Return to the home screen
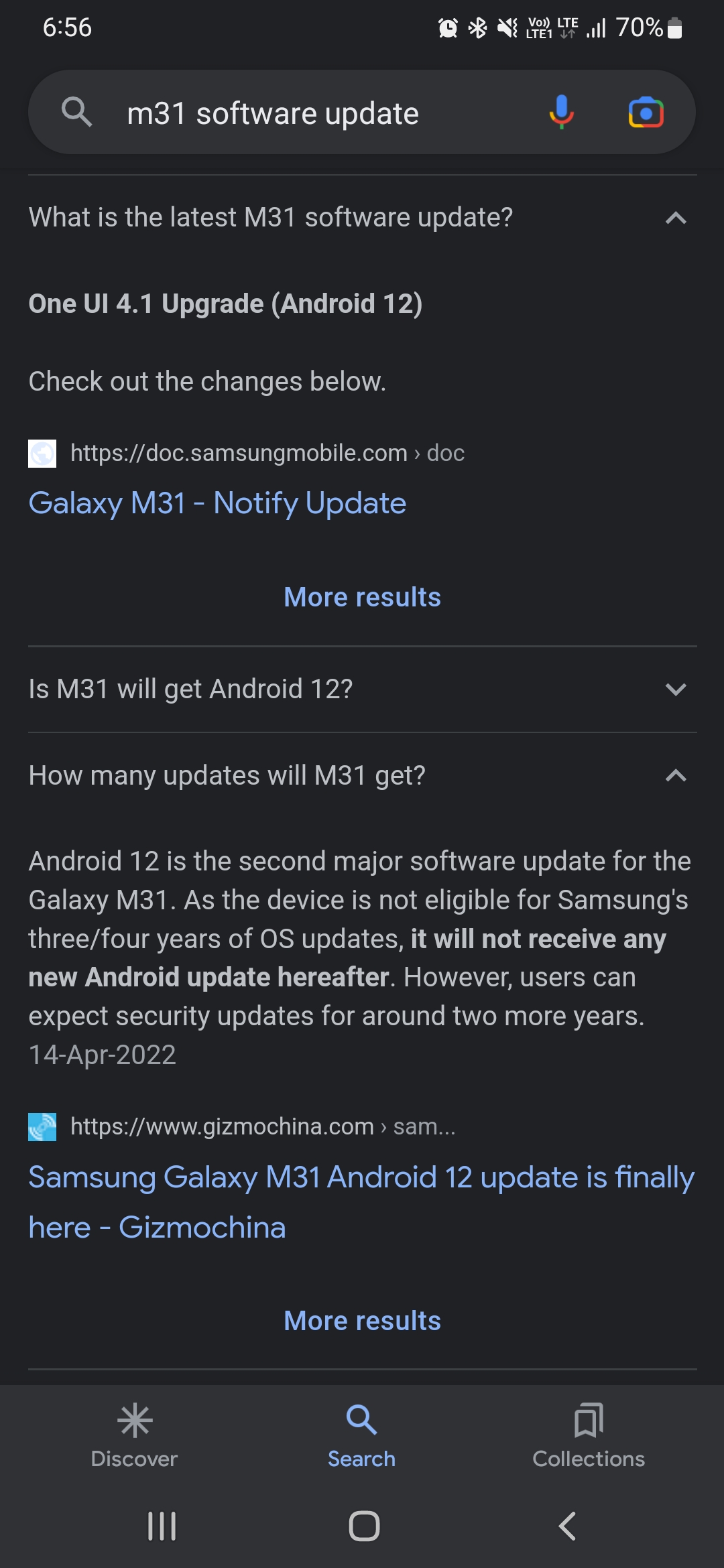 pyautogui.click(x=364, y=1526)
